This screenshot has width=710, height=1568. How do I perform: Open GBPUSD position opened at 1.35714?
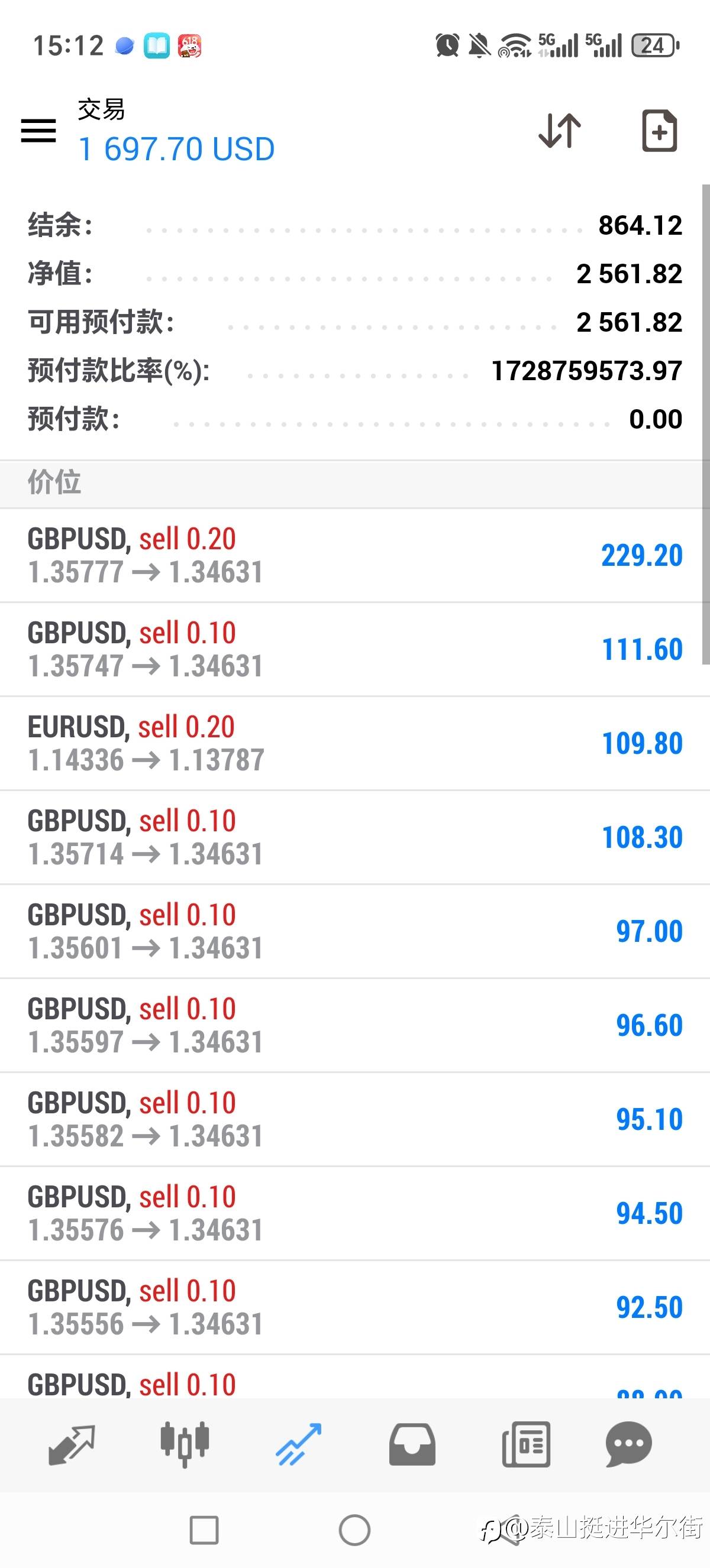pyautogui.click(x=355, y=838)
